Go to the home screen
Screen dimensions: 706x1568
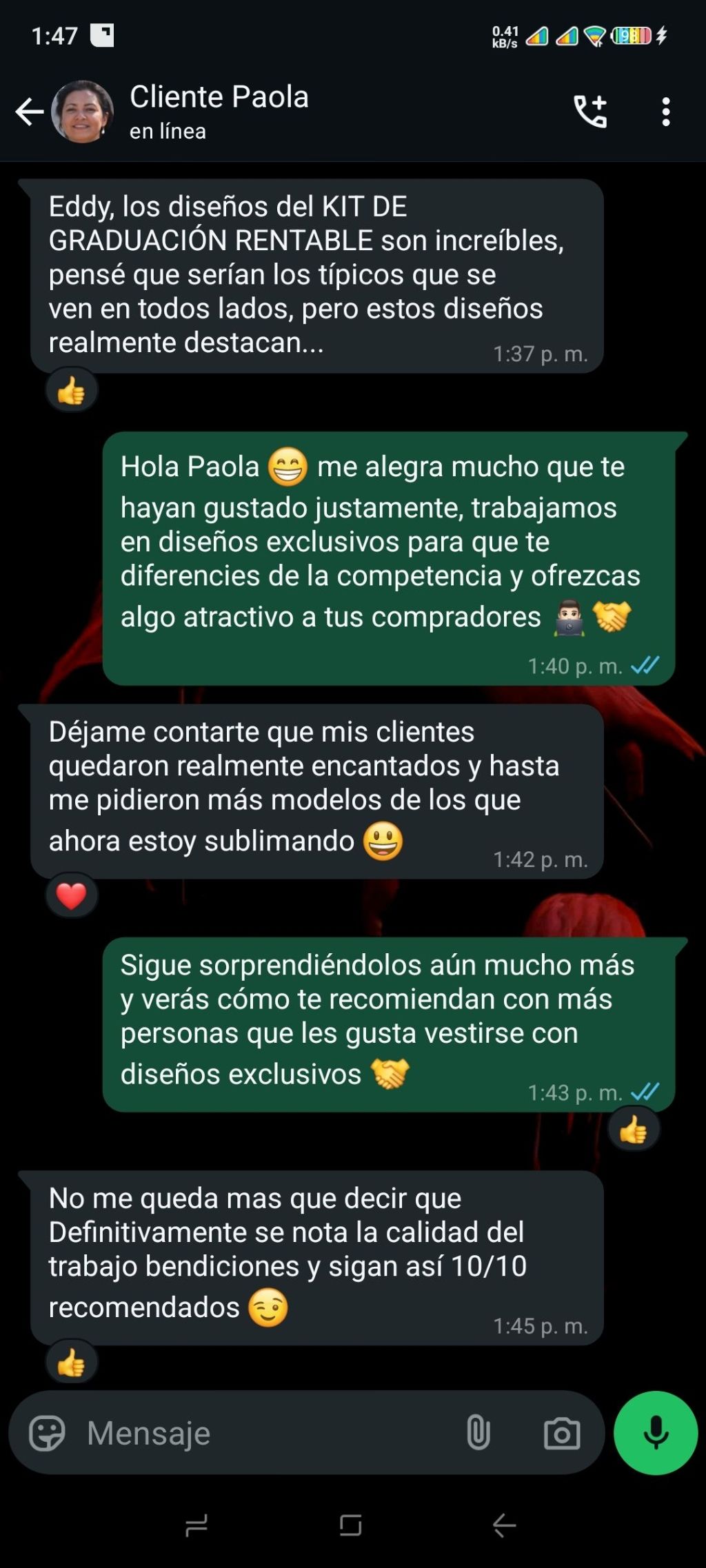pyautogui.click(x=351, y=1525)
